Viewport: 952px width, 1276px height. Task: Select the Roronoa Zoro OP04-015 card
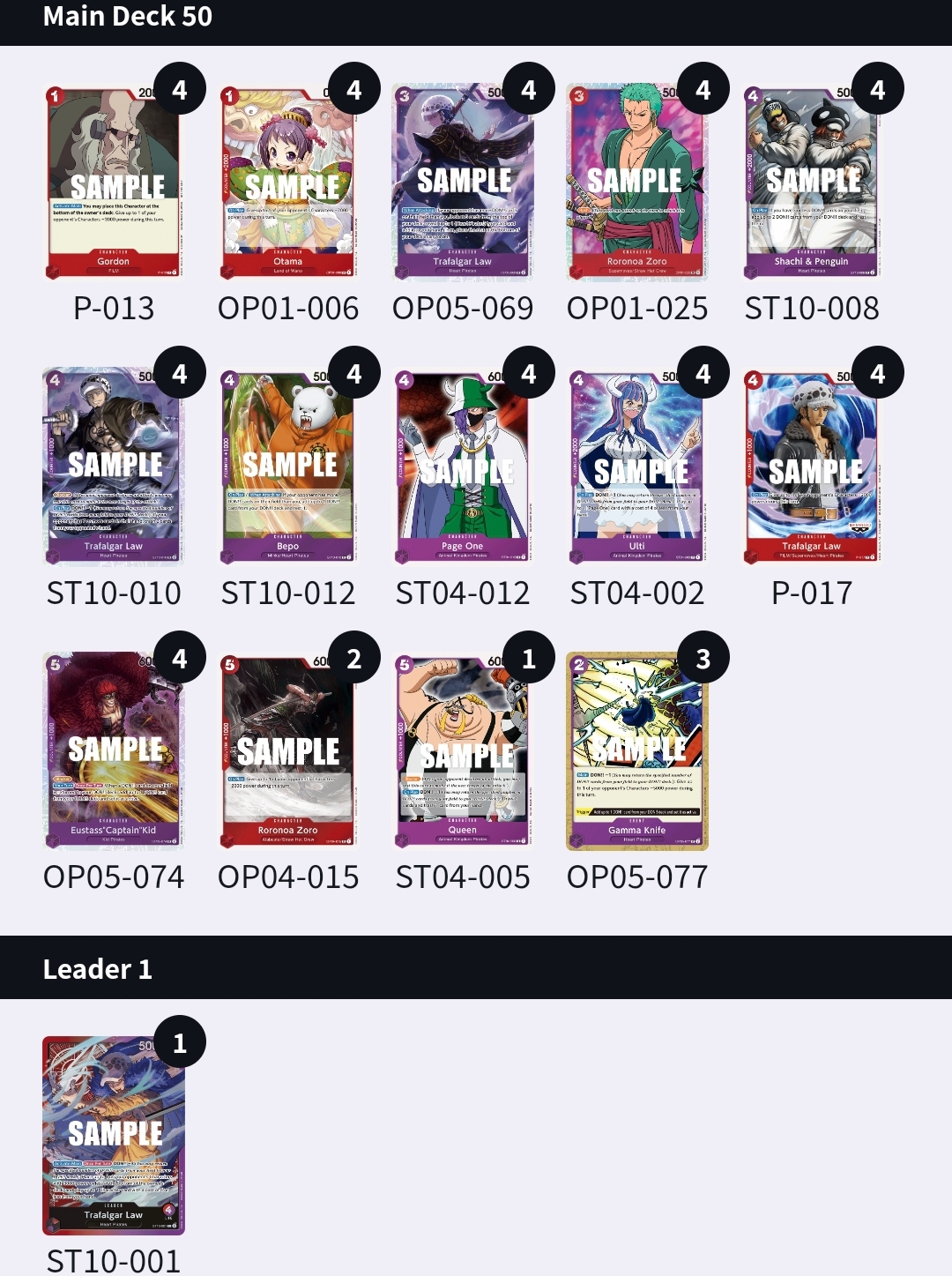(287, 751)
